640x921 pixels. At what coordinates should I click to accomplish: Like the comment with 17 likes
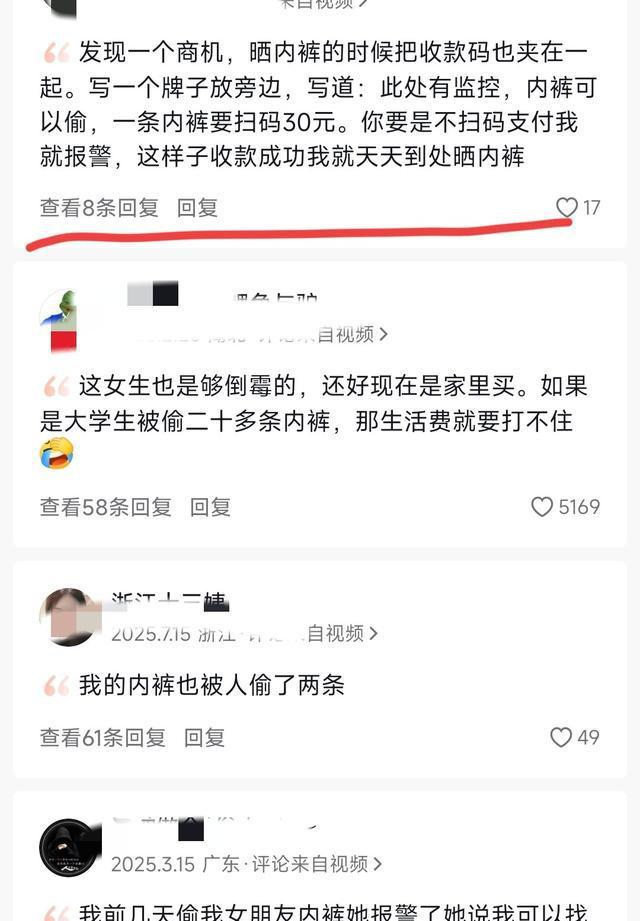[567, 208]
